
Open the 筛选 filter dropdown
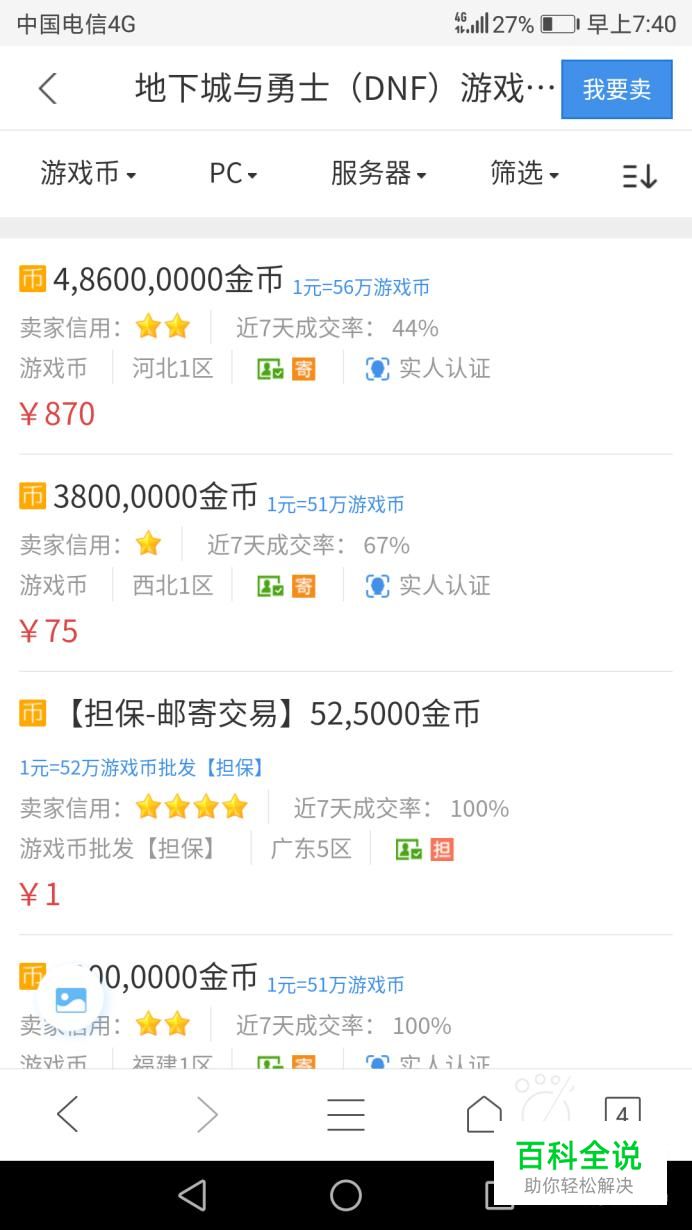click(x=524, y=174)
